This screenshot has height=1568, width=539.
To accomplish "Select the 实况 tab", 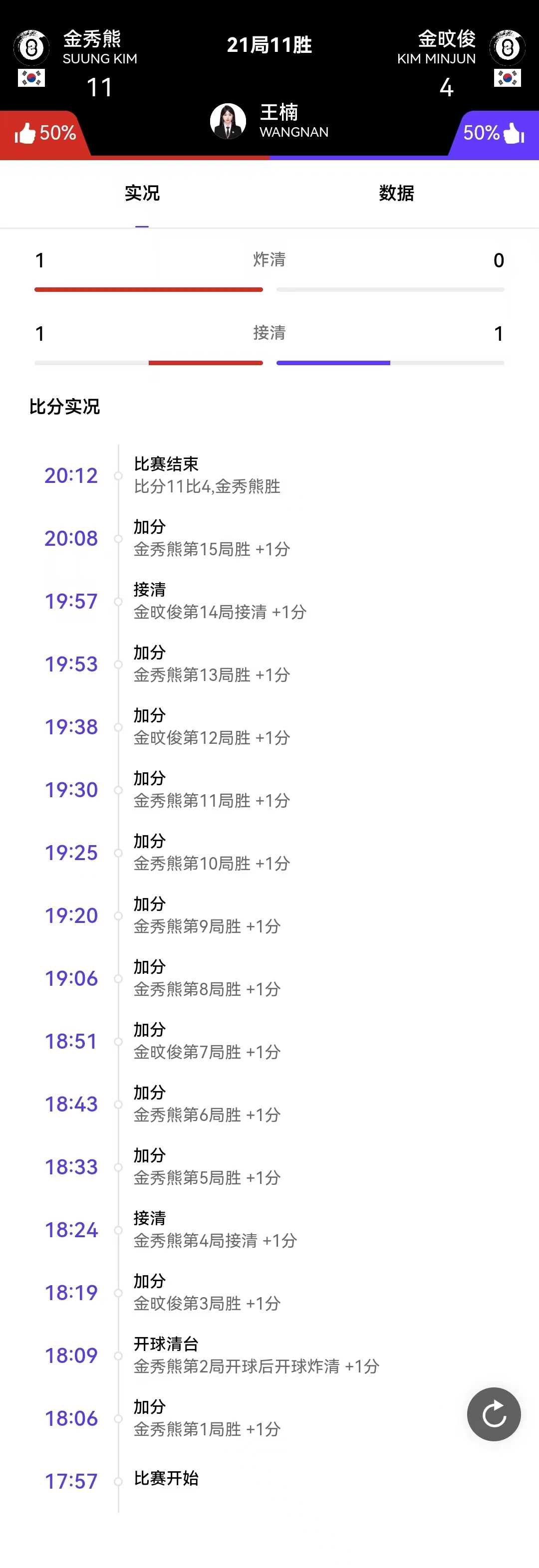I will (142, 194).
